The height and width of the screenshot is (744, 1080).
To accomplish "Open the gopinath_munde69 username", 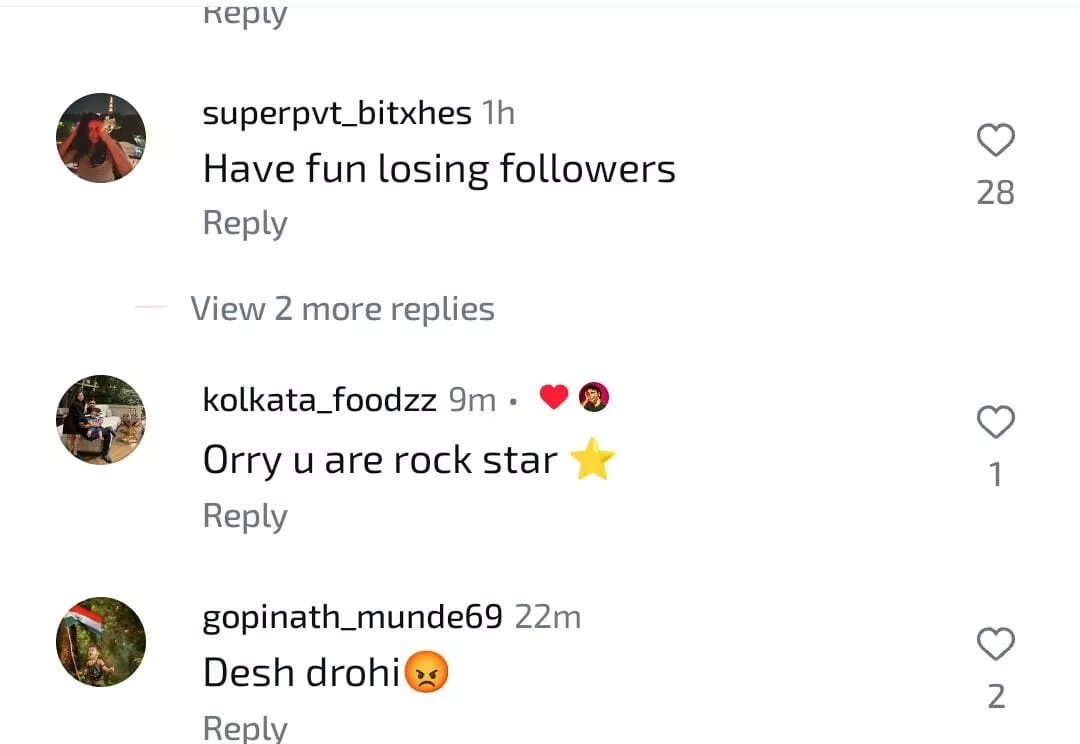I will [352, 617].
